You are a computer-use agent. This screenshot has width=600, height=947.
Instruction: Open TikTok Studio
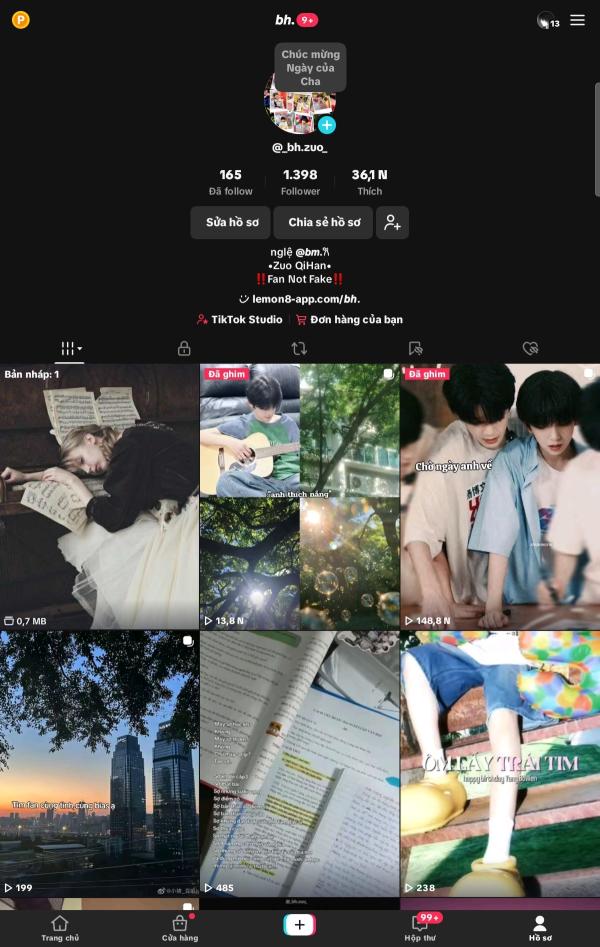tap(240, 320)
